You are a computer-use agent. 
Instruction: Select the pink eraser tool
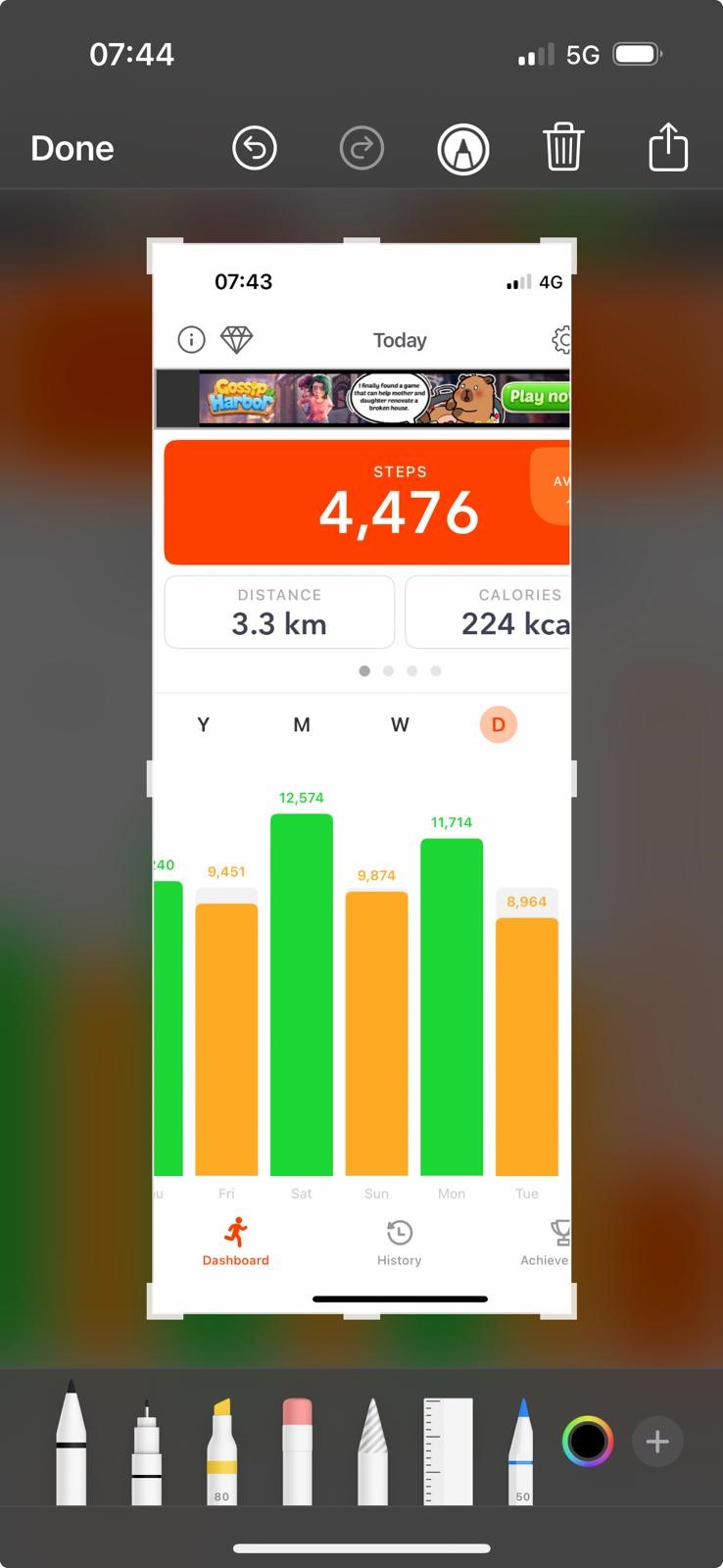click(297, 1451)
